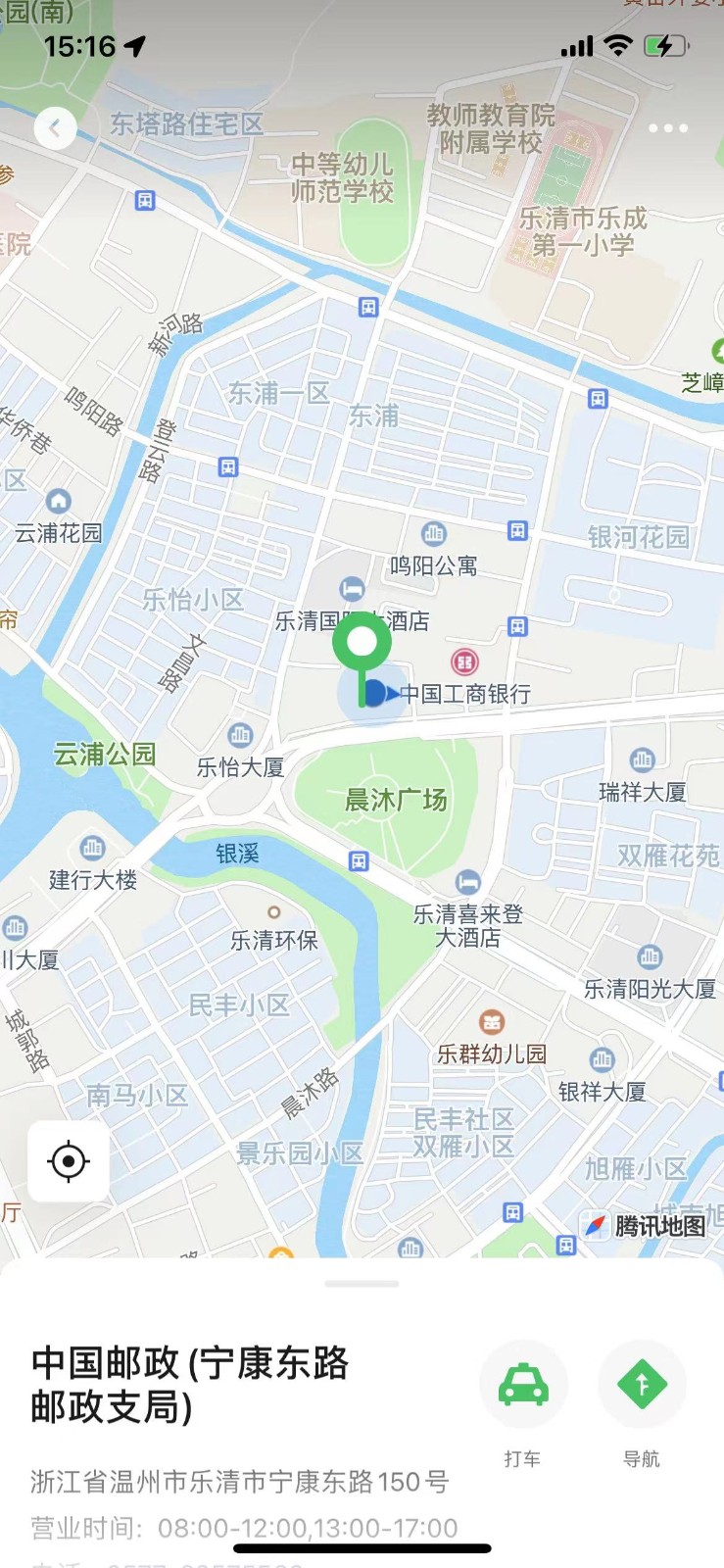Go back using the top-left arrow
This screenshot has height=1568, width=724.
pyautogui.click(x=55, y=127)
